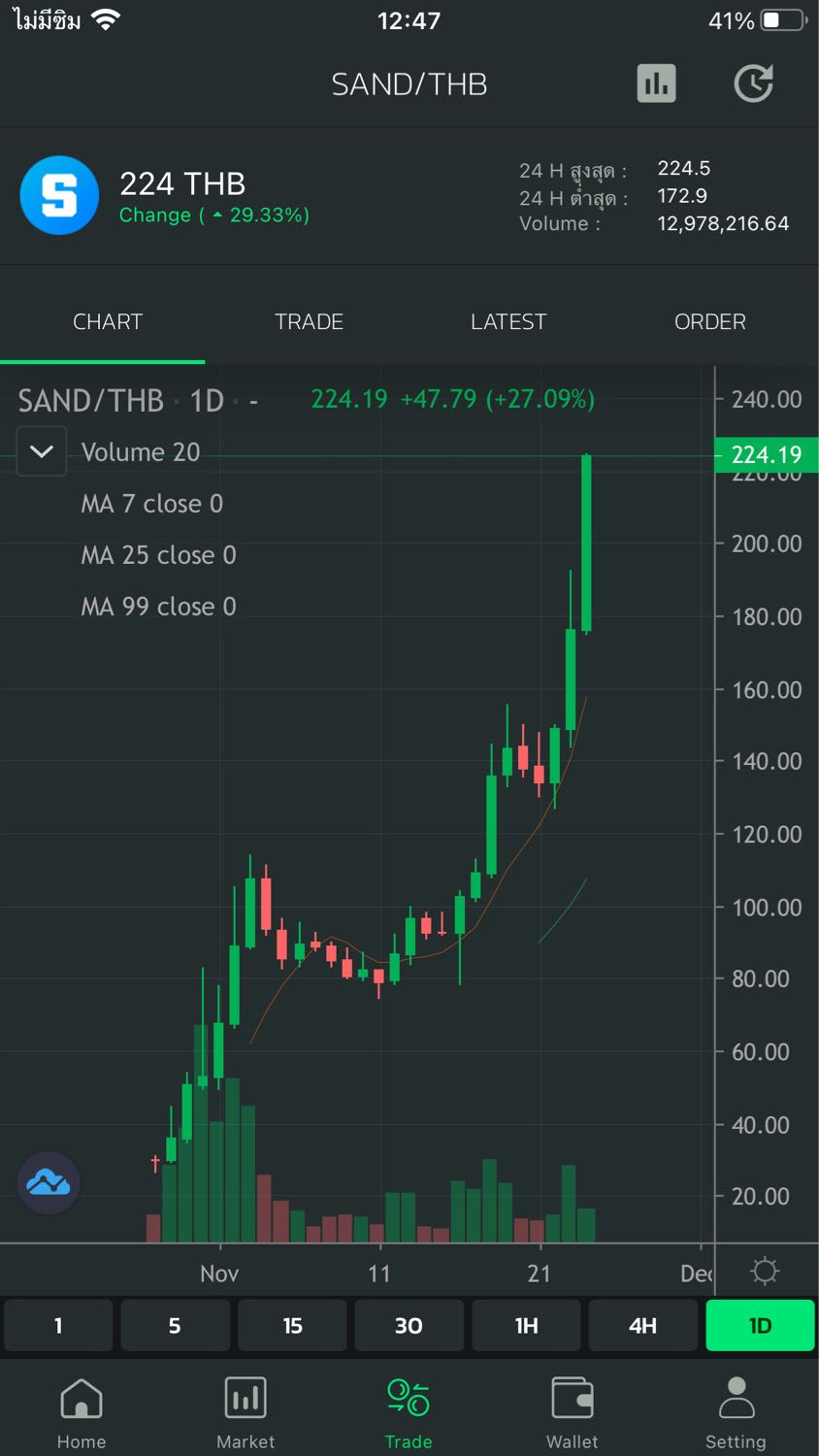Select the CHART tab
819x1456 pixels.
click(x=108, y=321)
